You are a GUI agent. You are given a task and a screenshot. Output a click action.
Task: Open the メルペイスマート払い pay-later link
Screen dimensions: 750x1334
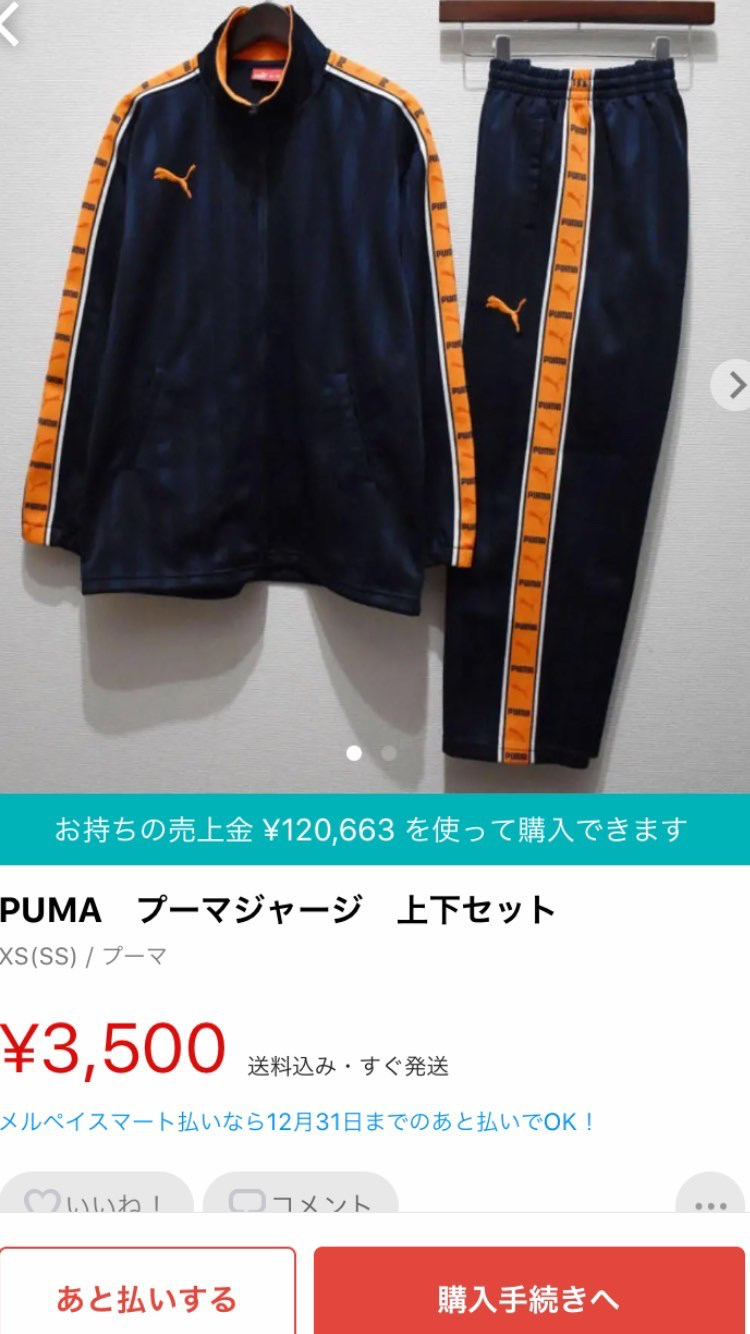(x=298, y=1121)
